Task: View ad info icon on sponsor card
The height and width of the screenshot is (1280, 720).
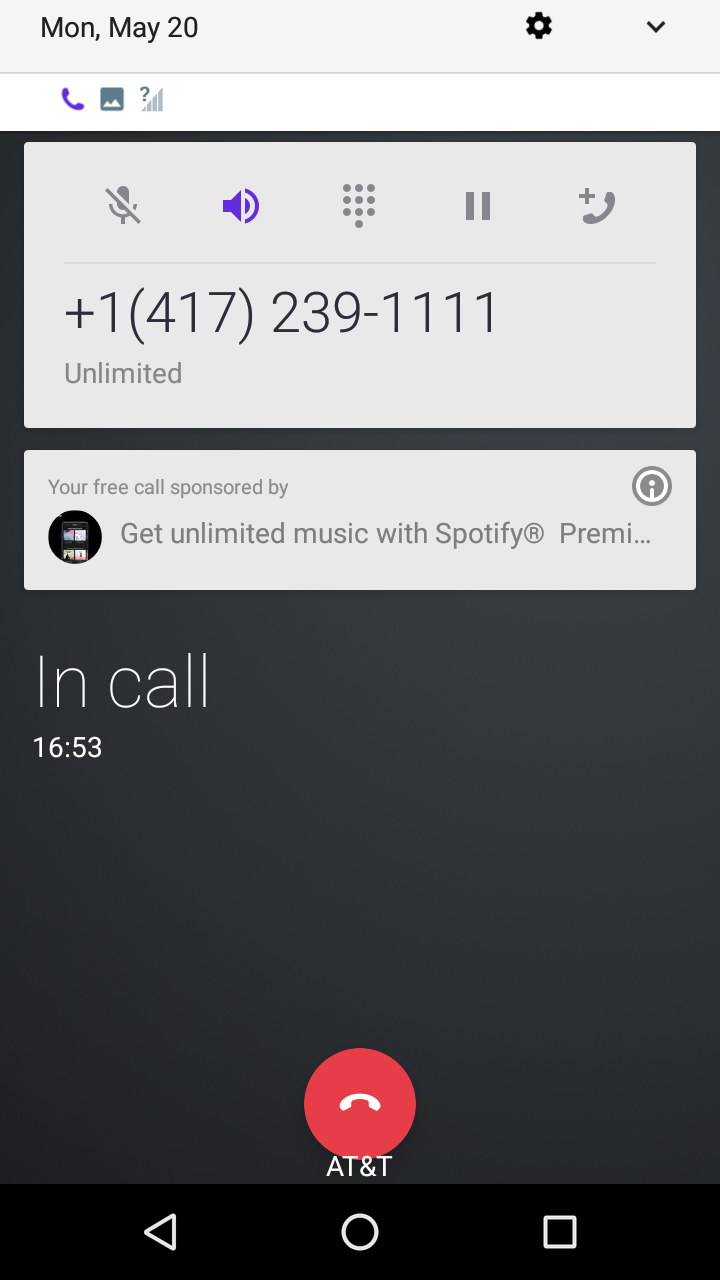Action: coord(652,487)
